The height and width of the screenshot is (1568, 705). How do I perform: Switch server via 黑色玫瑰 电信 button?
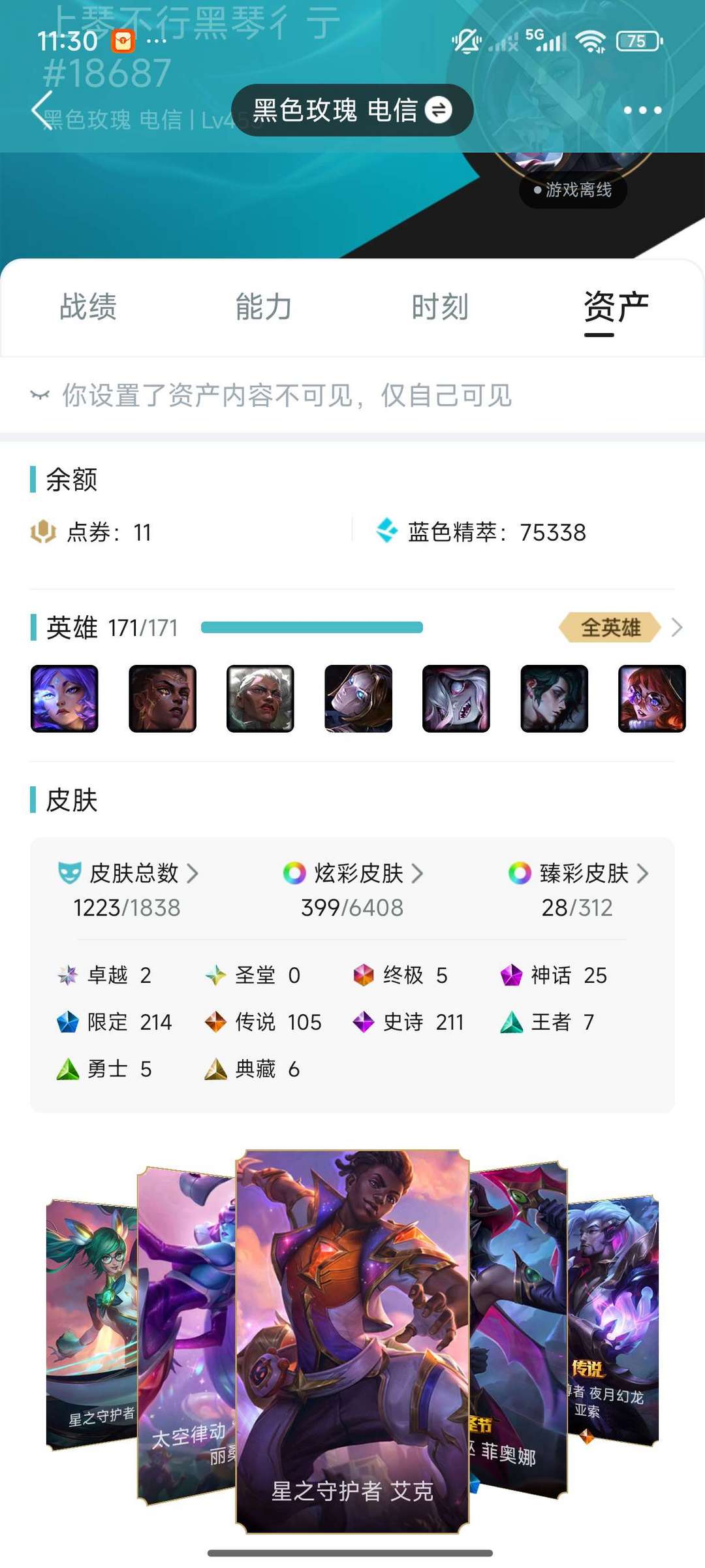(352, 110)
